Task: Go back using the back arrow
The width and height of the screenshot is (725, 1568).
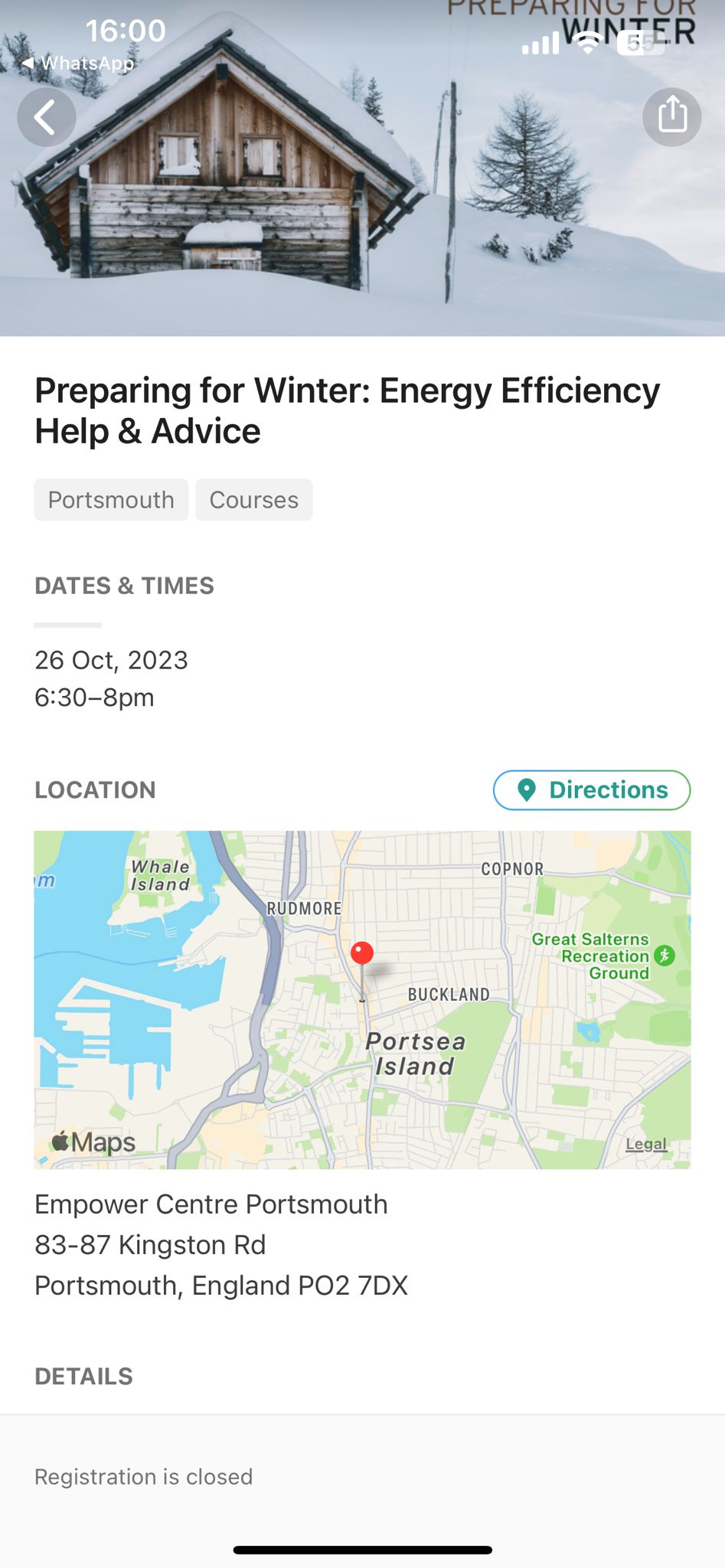Action: [47, 118]
